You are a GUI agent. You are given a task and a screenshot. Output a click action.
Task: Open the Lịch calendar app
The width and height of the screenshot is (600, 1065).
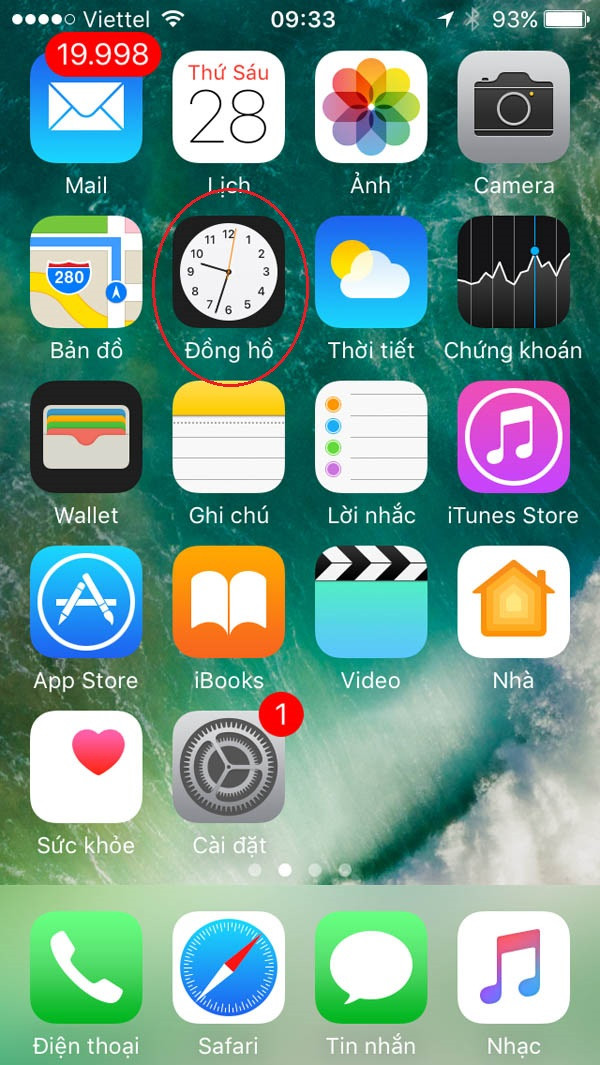[x=229, y=108]
